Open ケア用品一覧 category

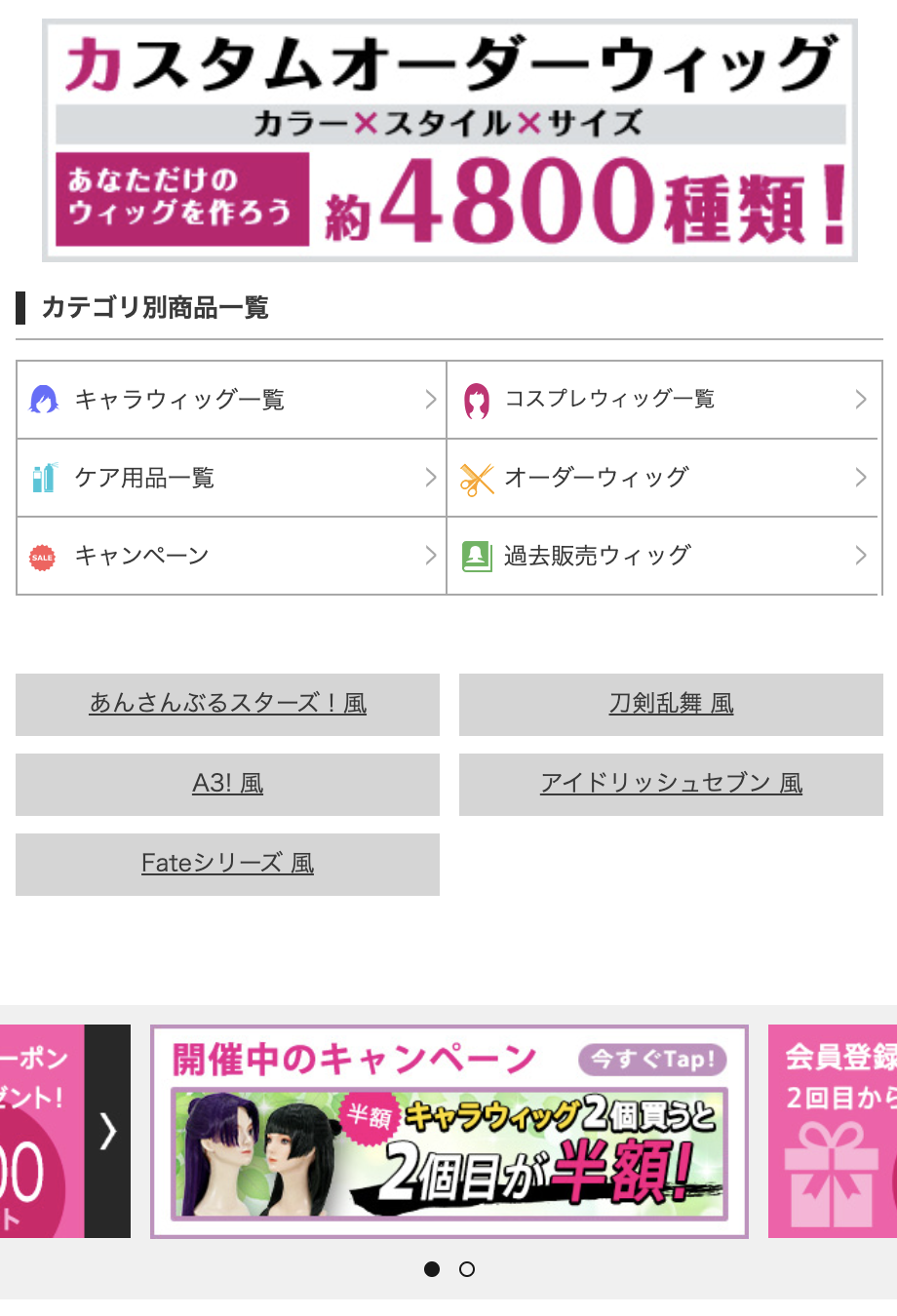[231, 478]
